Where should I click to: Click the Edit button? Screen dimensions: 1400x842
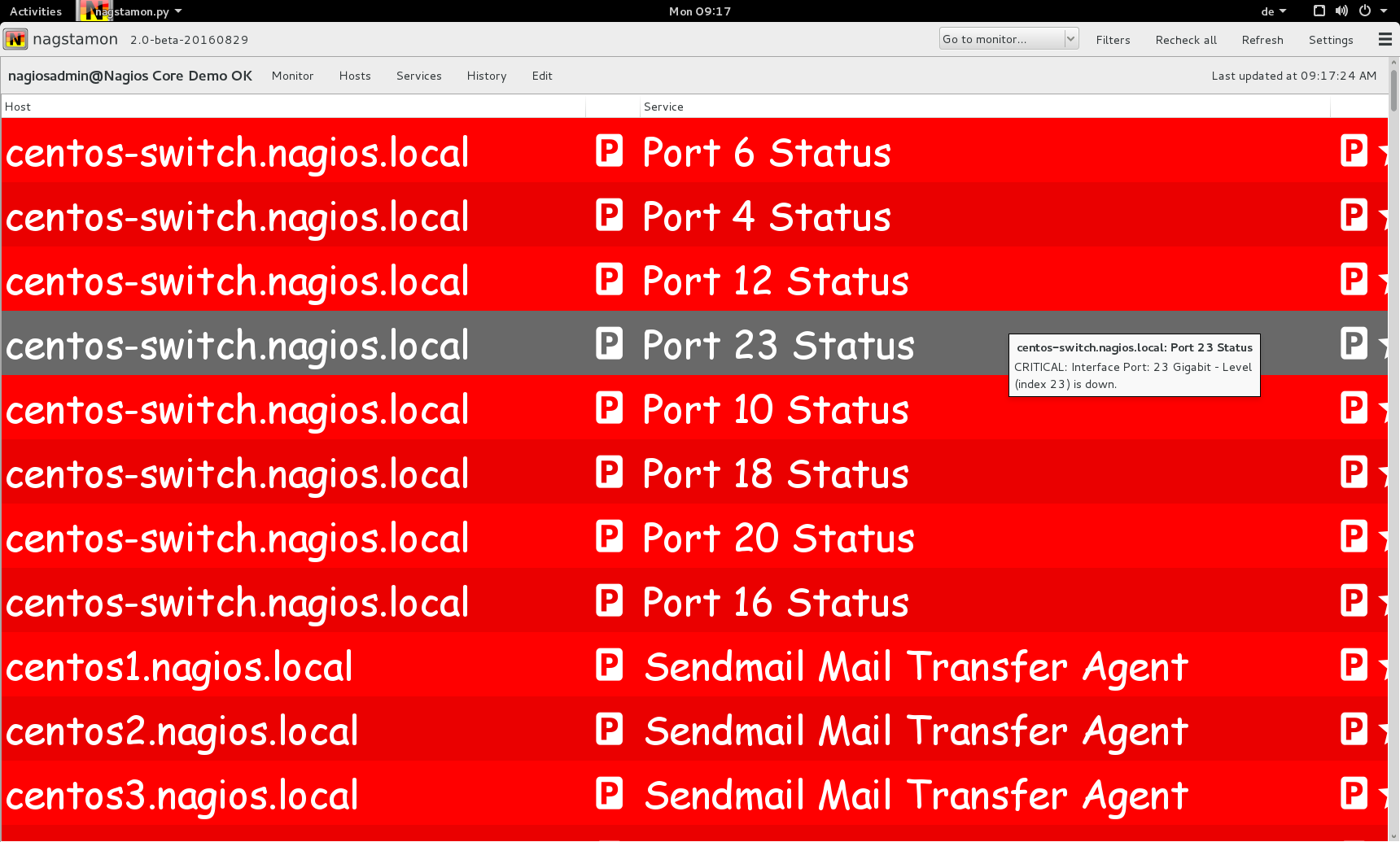click(542, 76)
